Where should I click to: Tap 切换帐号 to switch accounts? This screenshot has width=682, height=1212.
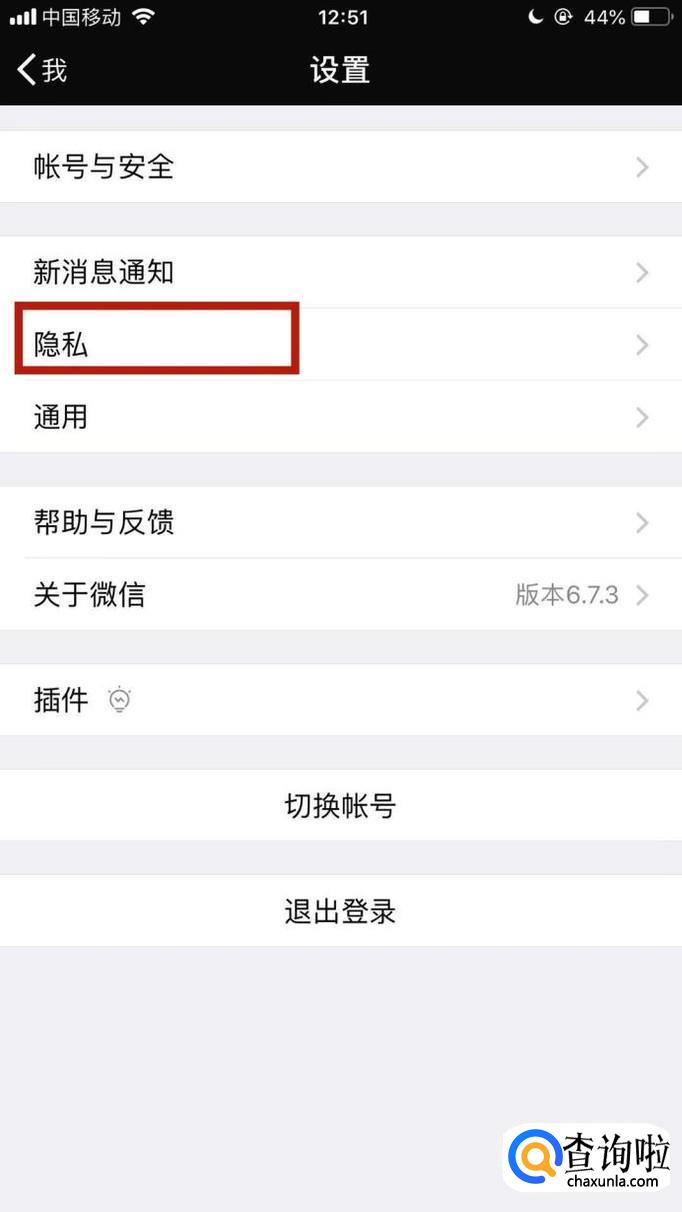341,805
